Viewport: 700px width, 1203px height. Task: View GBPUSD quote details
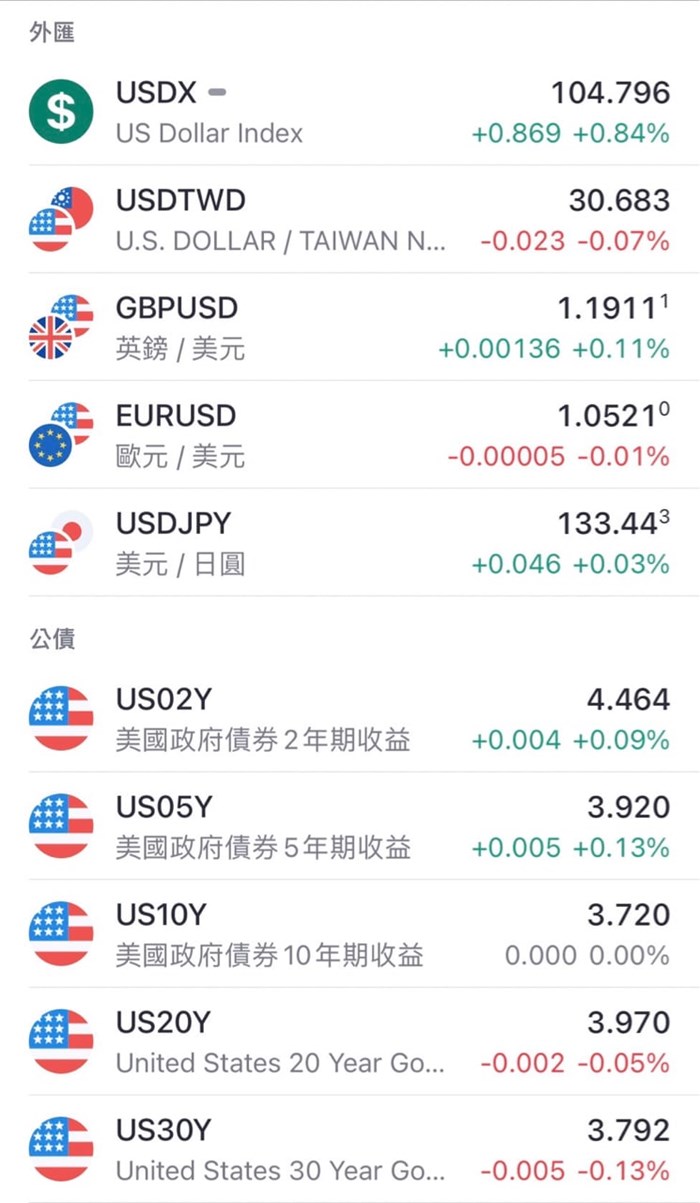350,328
